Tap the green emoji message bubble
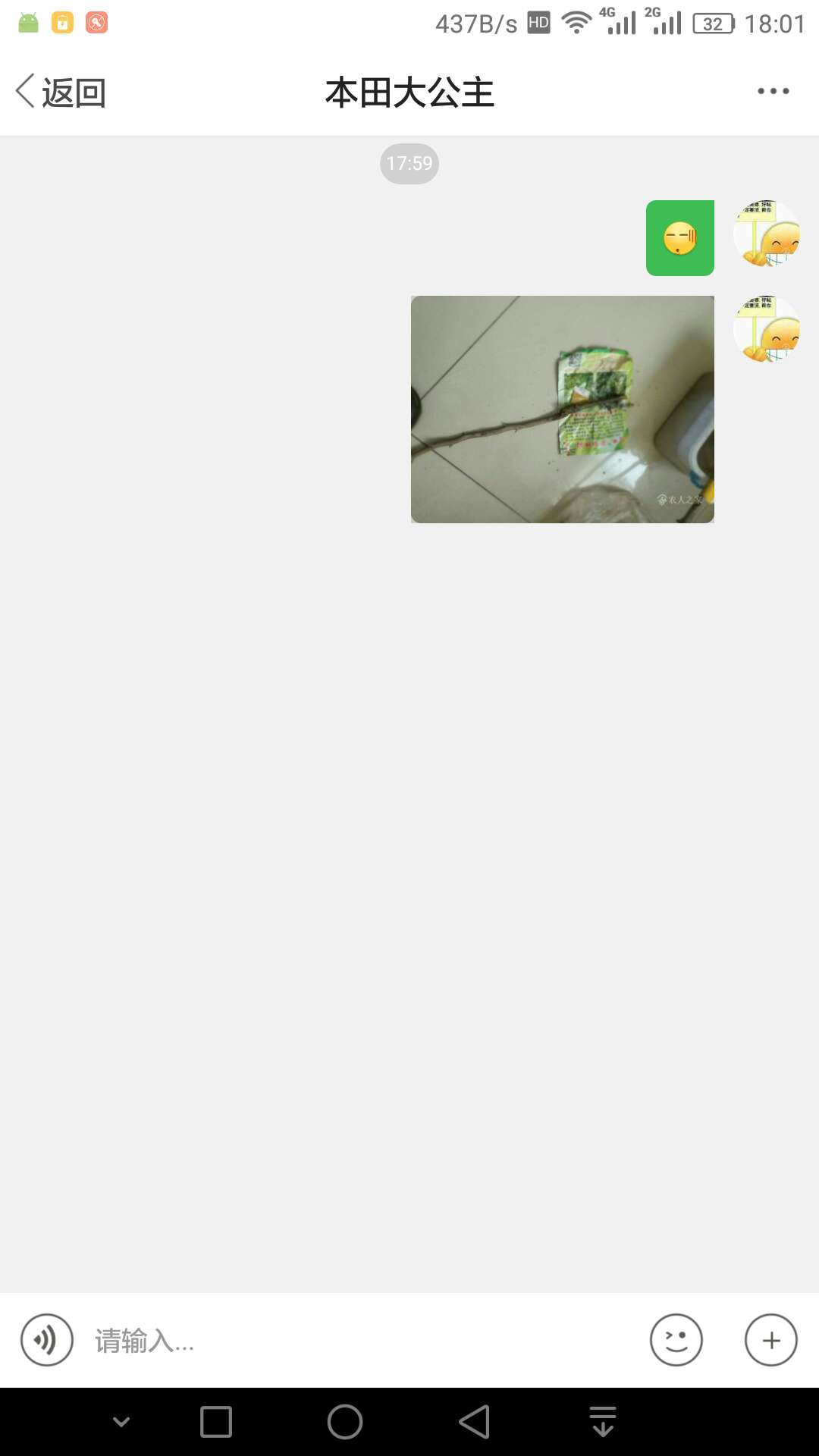The height and width of the screenshot is (1456, 819). (679, 238)
